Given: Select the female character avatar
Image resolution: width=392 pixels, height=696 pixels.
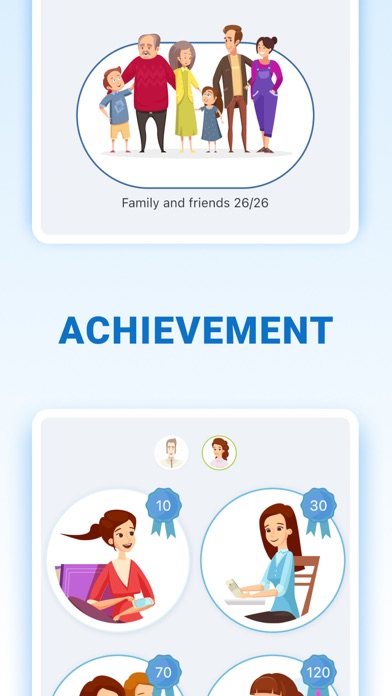Looking at the screenshot, I should 219,453.
